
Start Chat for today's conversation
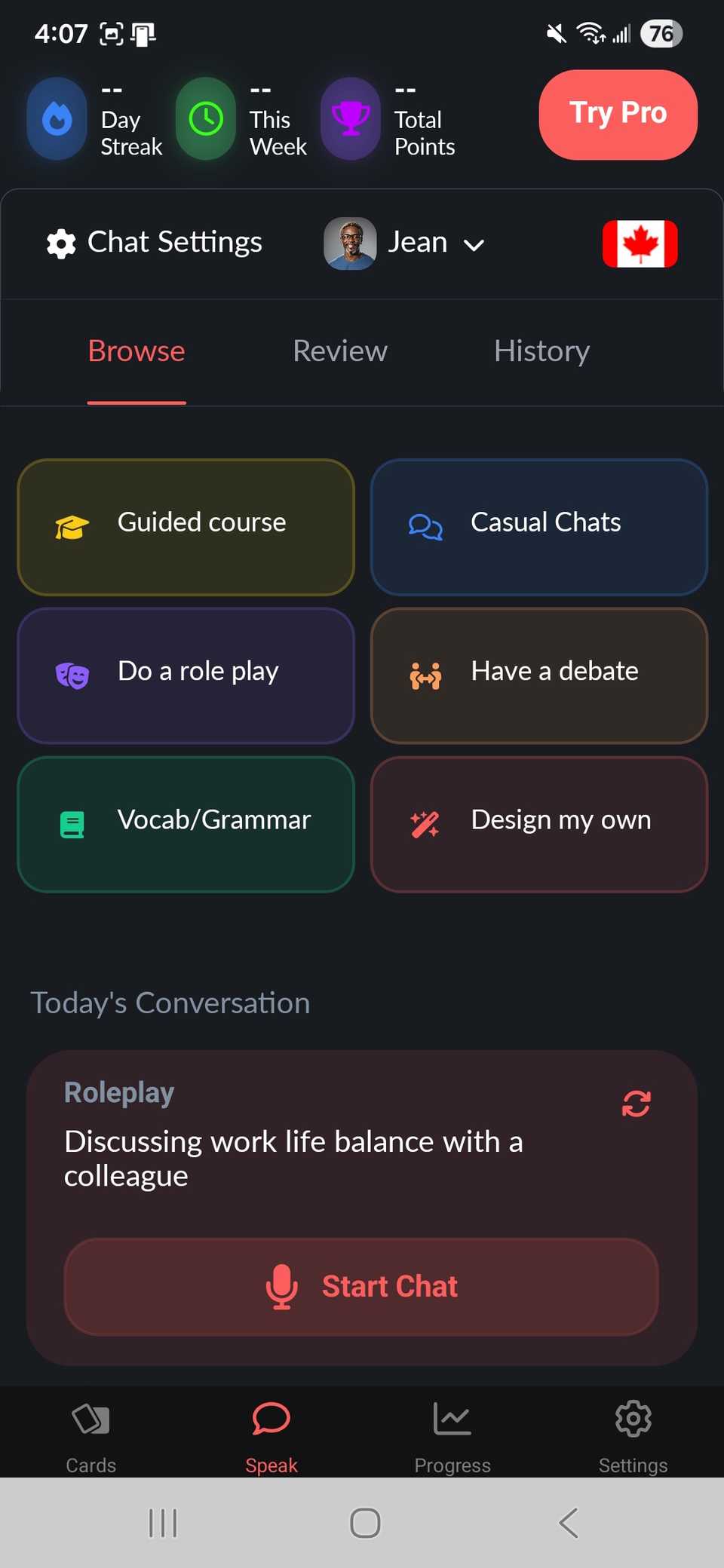361,1286
